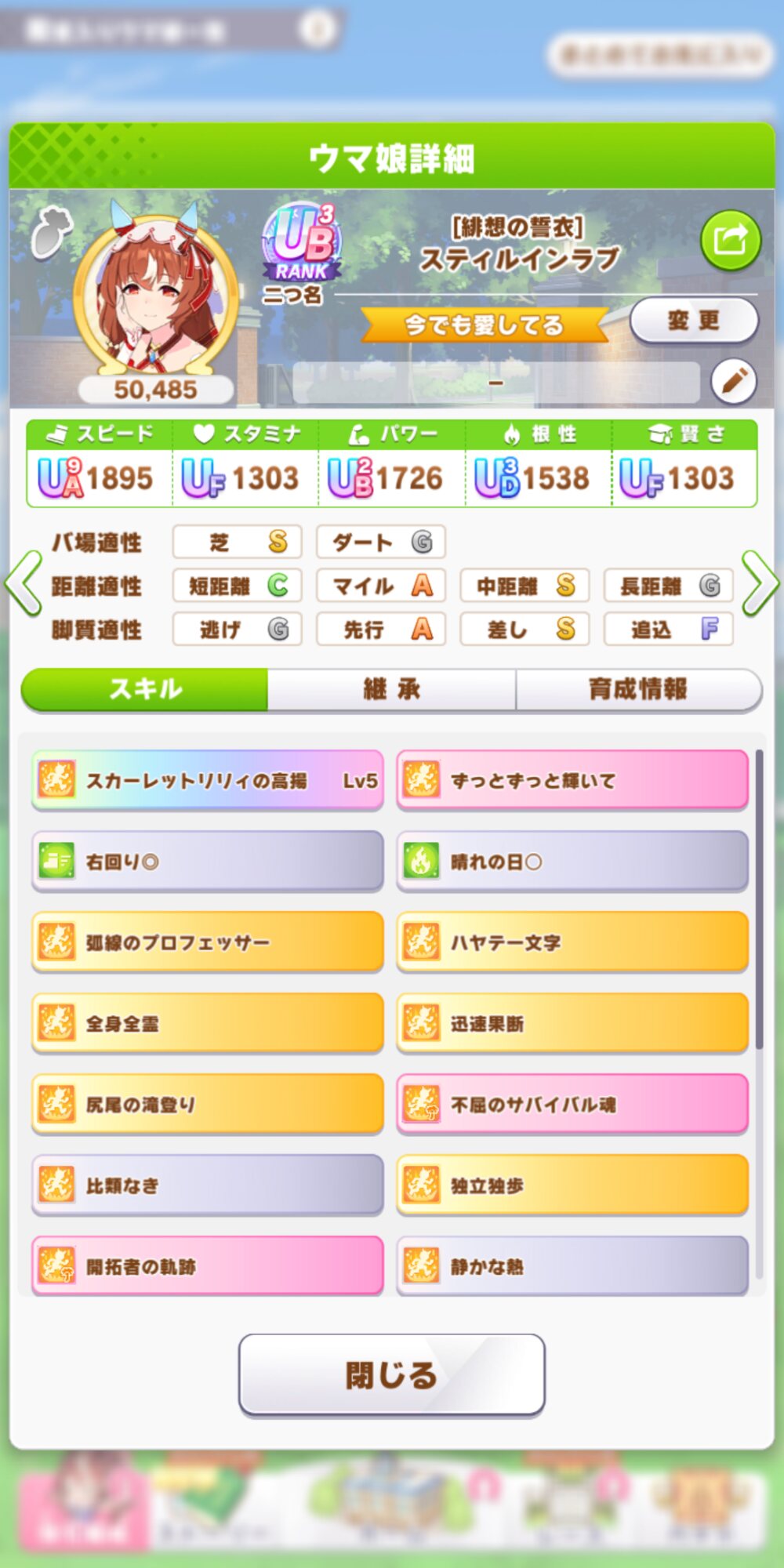Show details for 全身全霊
The height and width of the screenshot is (1568, 784).
click(x=208, y=1023)
